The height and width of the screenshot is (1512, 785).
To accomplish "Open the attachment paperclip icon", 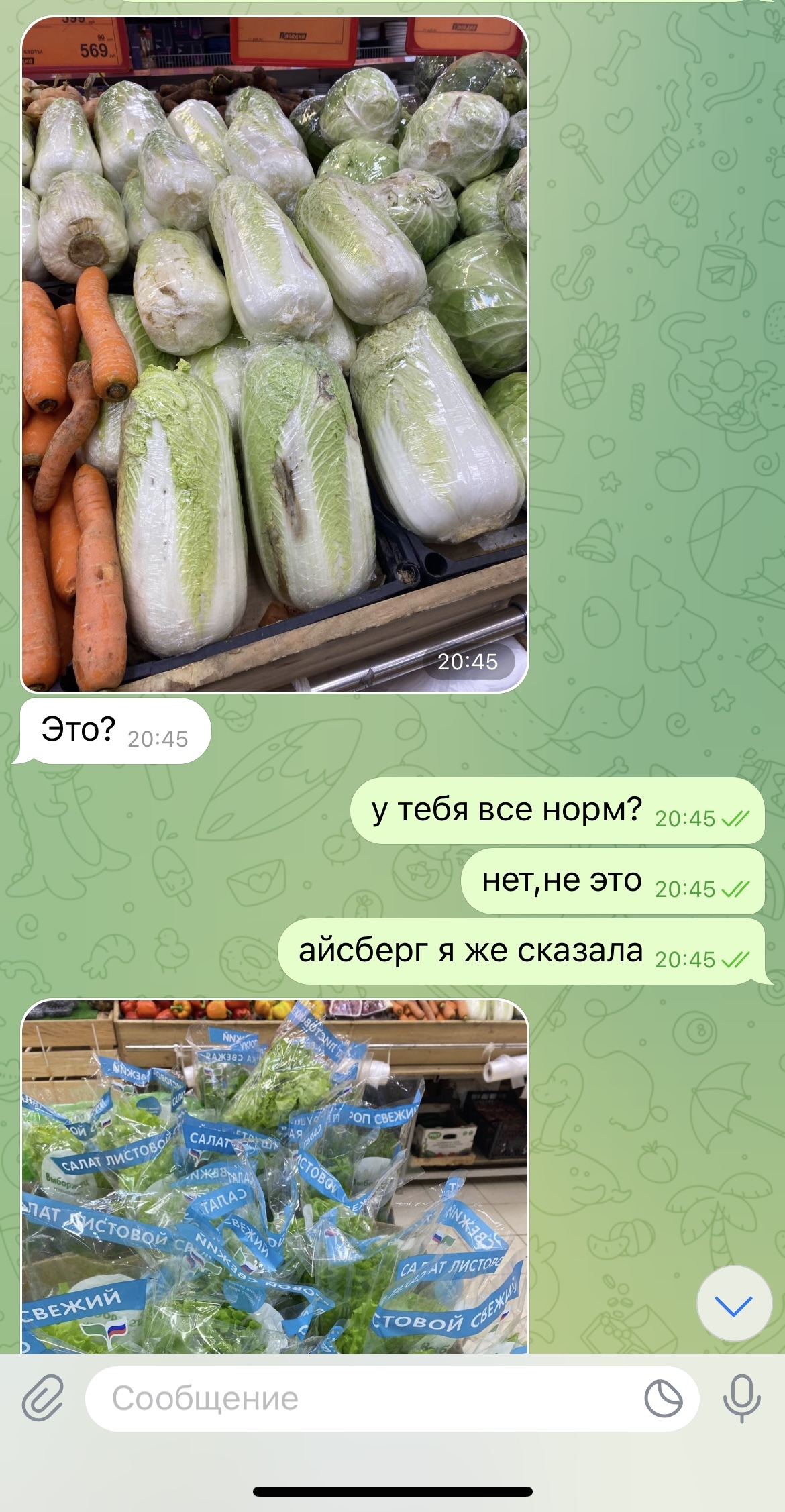I will coord(43,1398).
